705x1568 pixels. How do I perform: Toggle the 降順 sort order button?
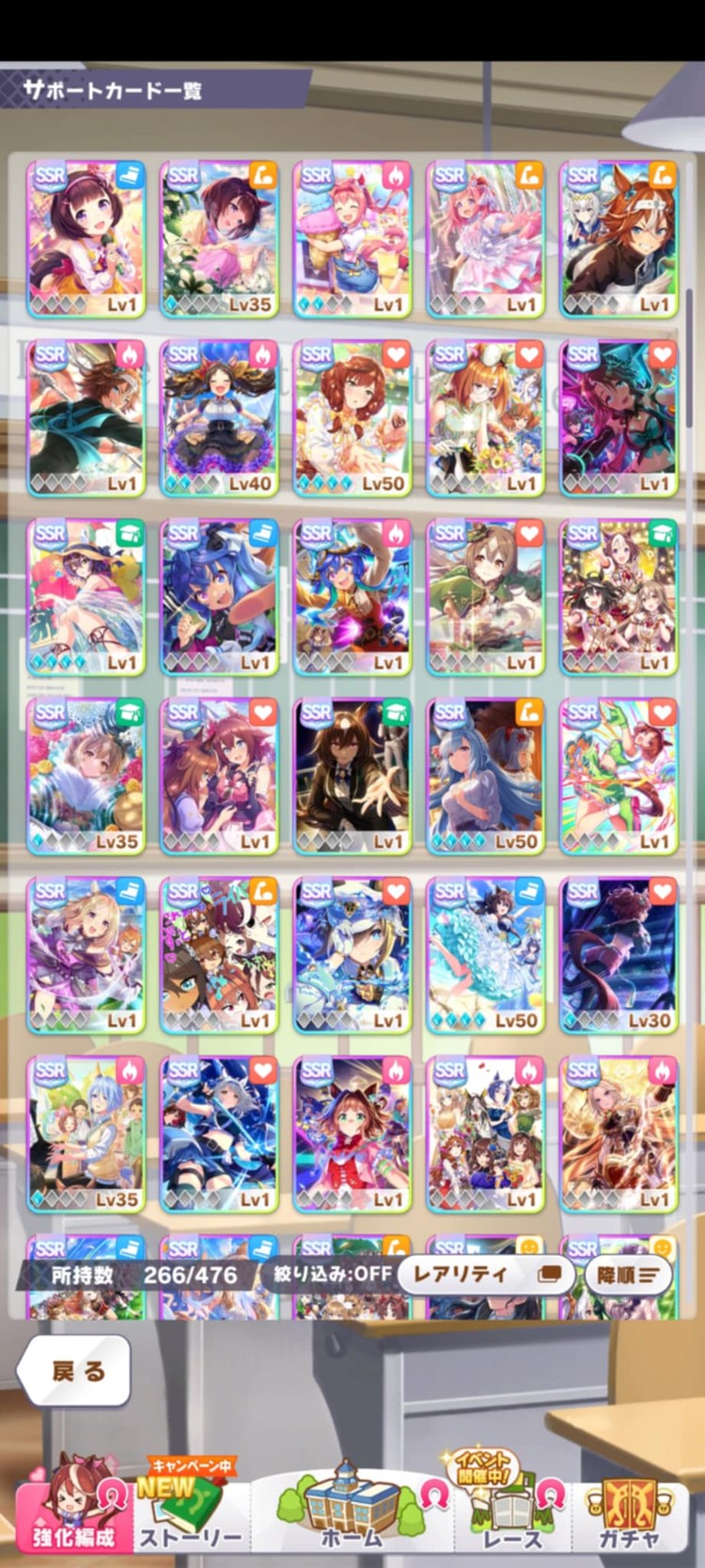628,1276
